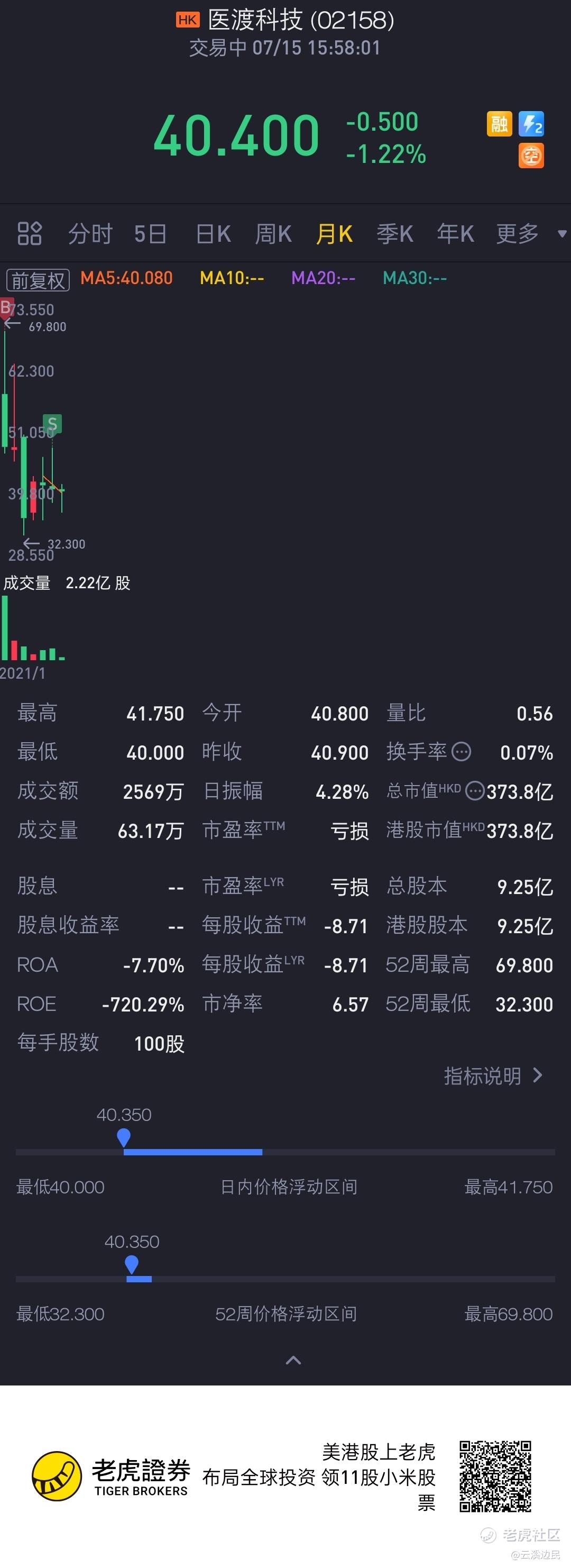The height and width of the screenshot is (1568, 571).
Task: Expand the 更多 chart options dropdown
Action: point(530,234)
